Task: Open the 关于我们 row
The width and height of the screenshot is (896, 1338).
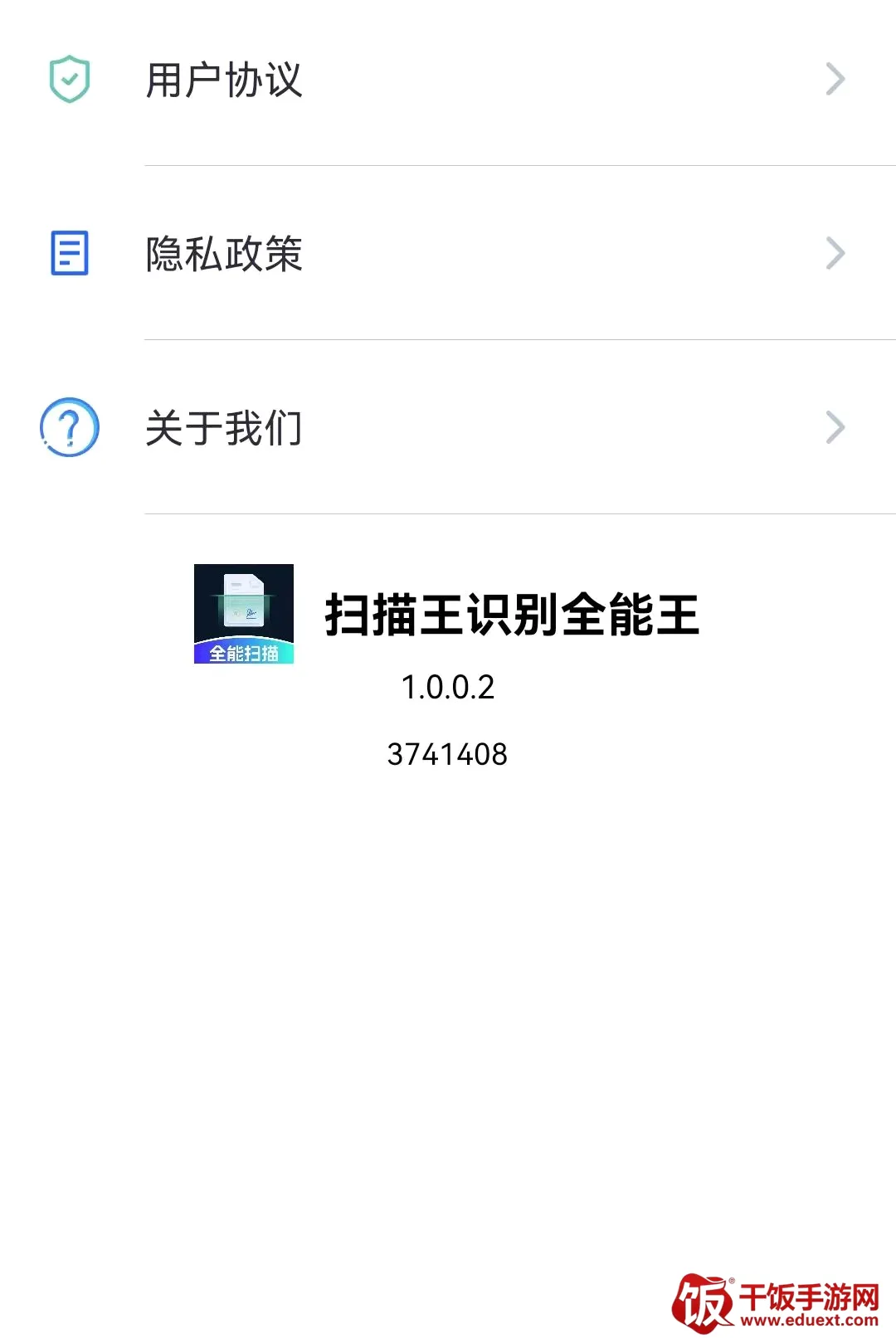Action: (x=448, y=427)
